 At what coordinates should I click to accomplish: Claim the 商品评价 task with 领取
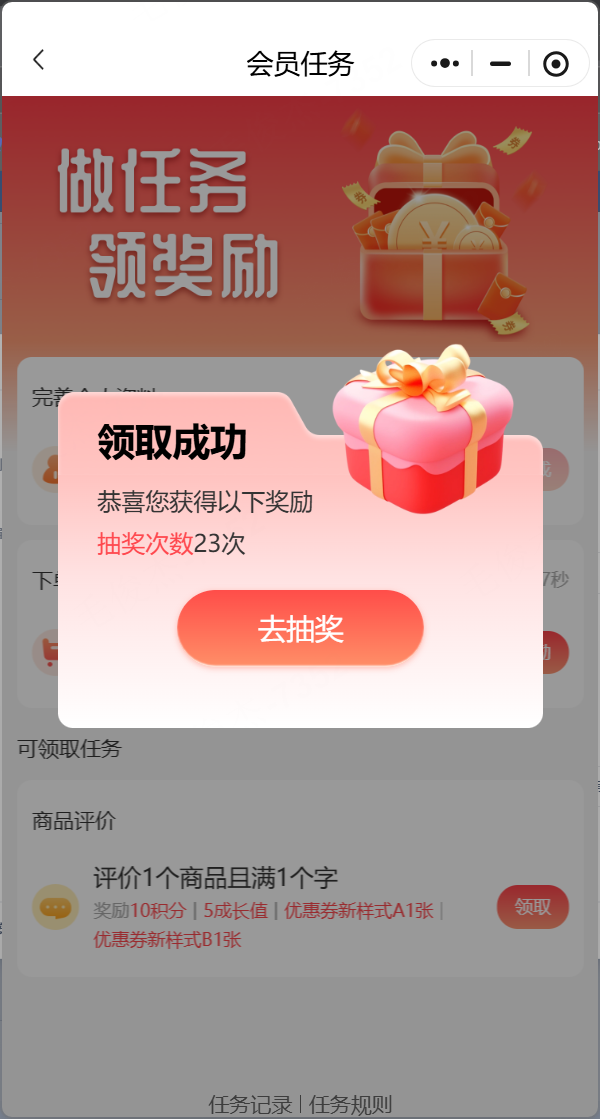coord(532,907)
